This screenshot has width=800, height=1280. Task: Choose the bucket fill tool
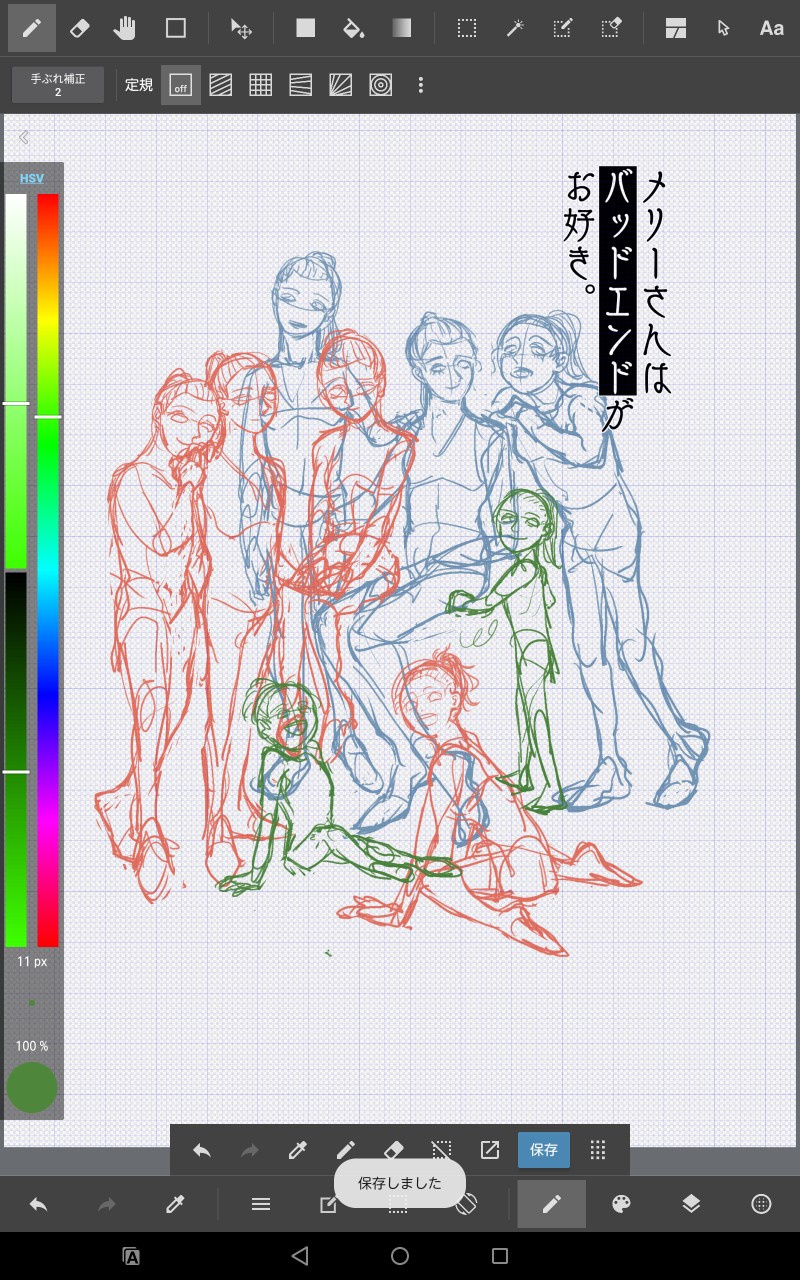pyautogui.click(x=353, y=28)
